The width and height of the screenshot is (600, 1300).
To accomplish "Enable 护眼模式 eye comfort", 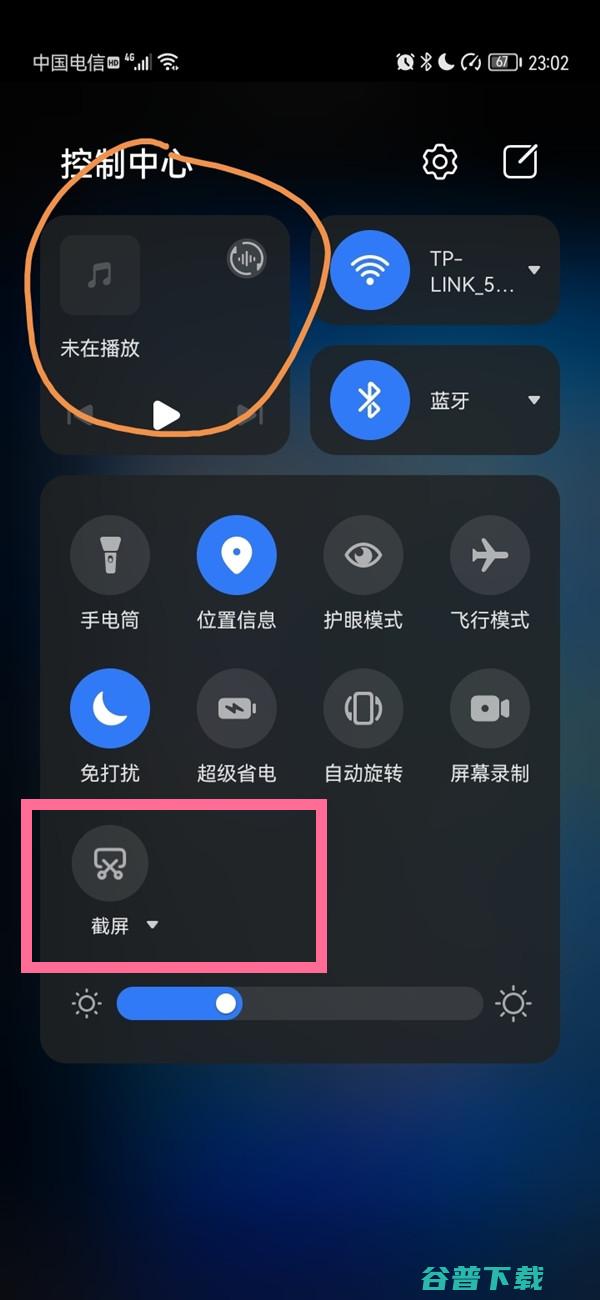I will coord(363,555).
